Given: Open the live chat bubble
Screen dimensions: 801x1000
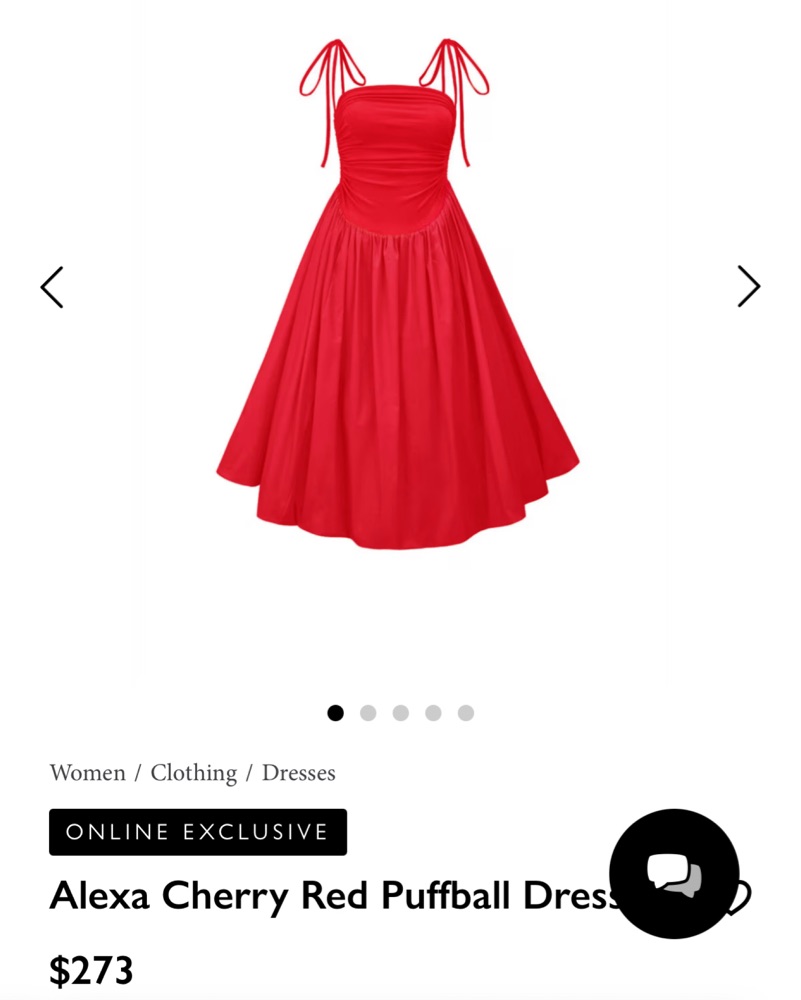Looking at the screenshot, I should (x=674, y=873).
